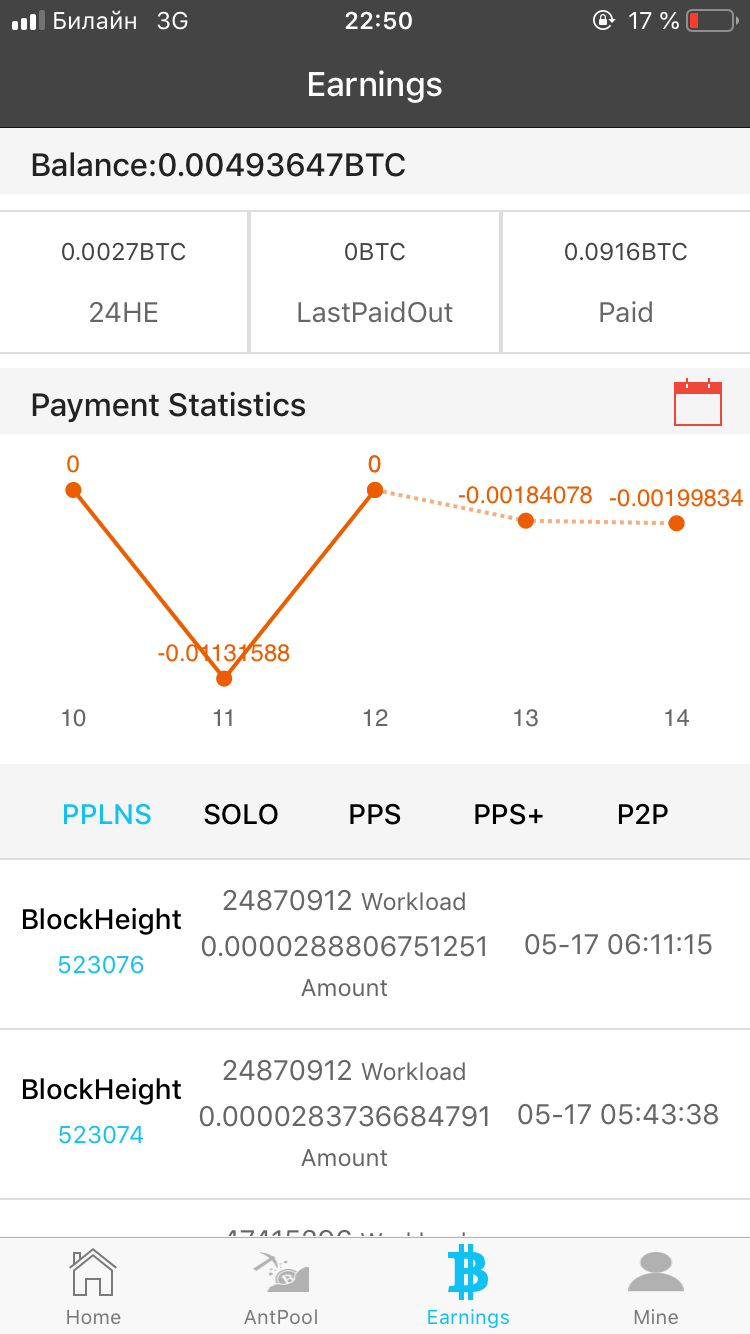750x1334 pixels.
Task: Switch to the PPS tab
Action: point(375,814)
